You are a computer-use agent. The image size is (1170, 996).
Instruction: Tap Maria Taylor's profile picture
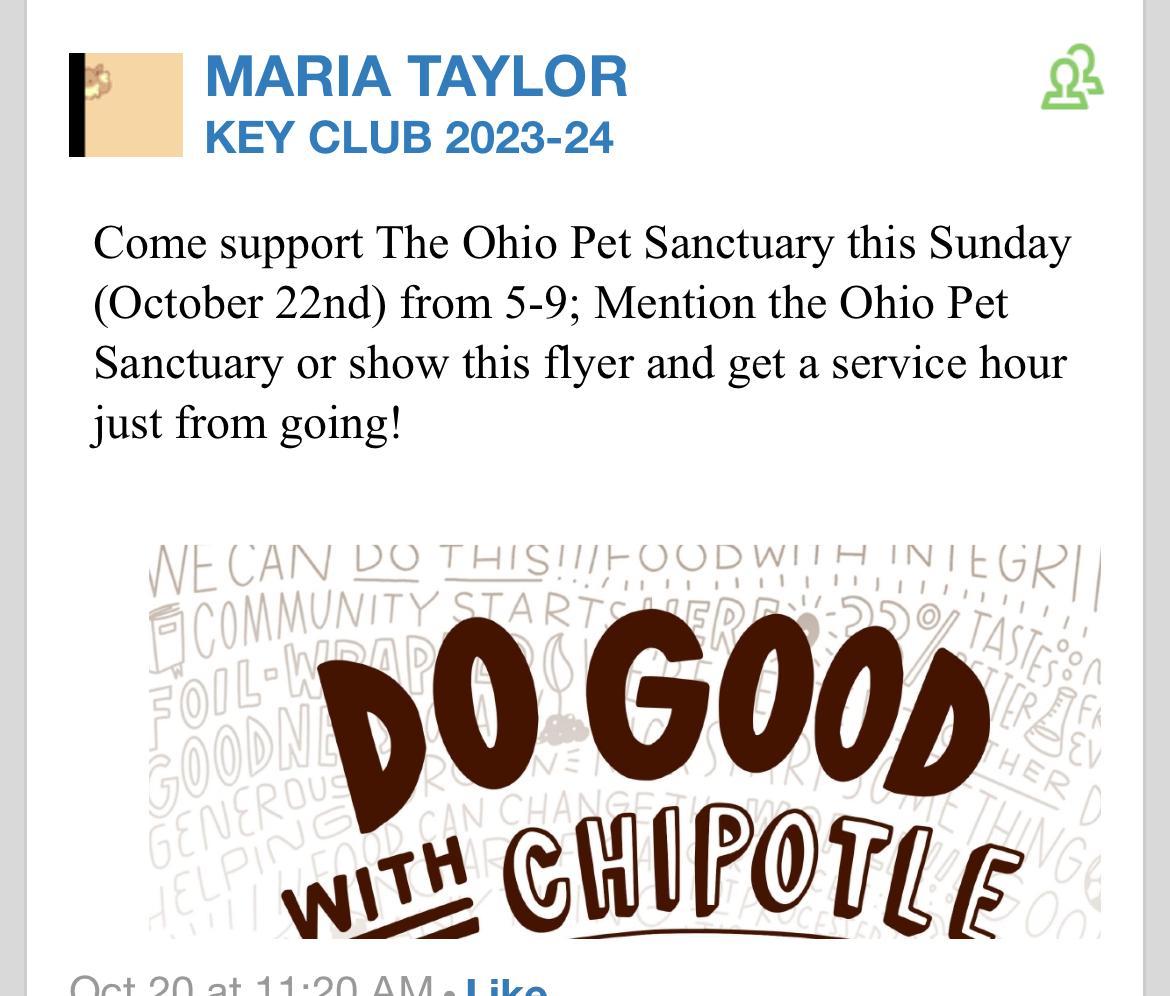126,105
